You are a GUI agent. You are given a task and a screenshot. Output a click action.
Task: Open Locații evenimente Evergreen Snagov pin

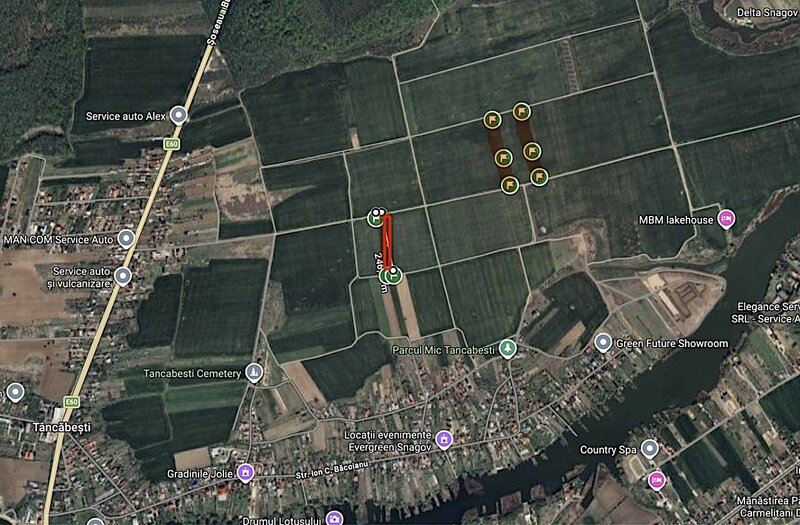(x=444, y=439)
